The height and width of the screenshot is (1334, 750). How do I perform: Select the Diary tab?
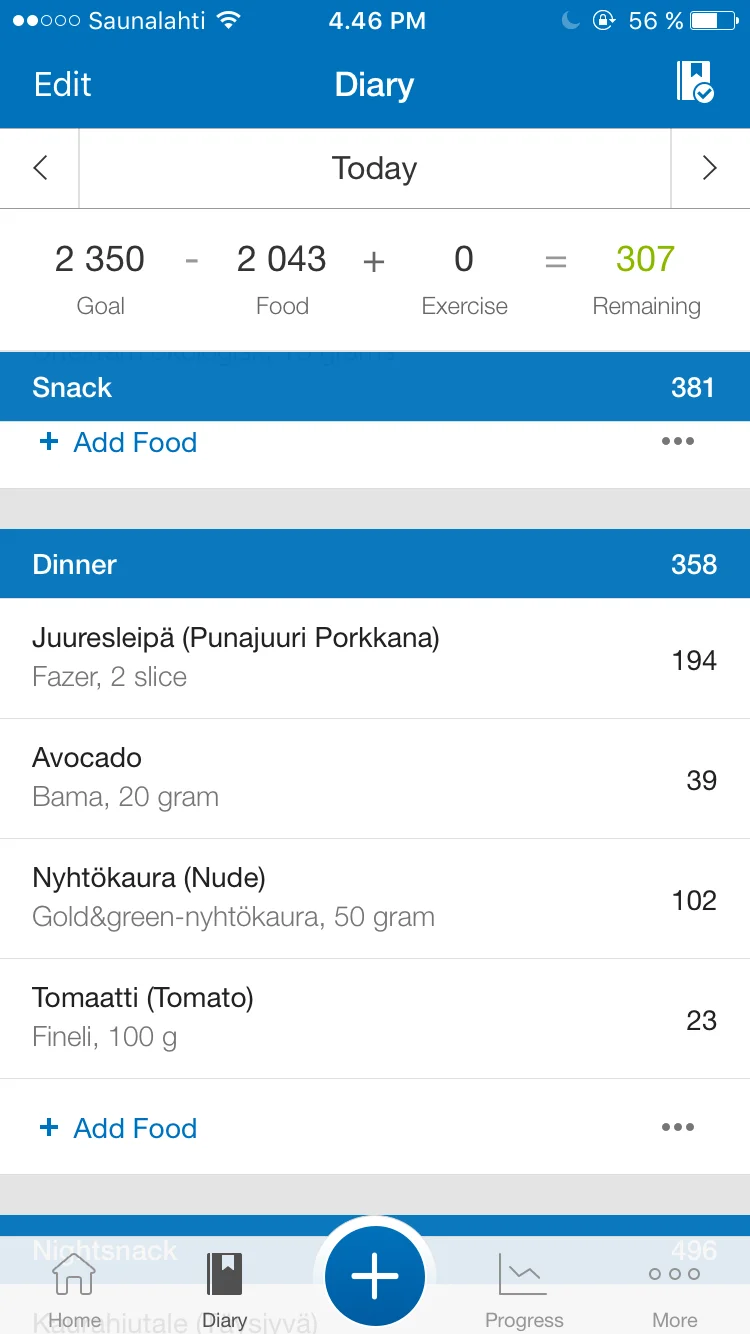[x=224, y=1290]
